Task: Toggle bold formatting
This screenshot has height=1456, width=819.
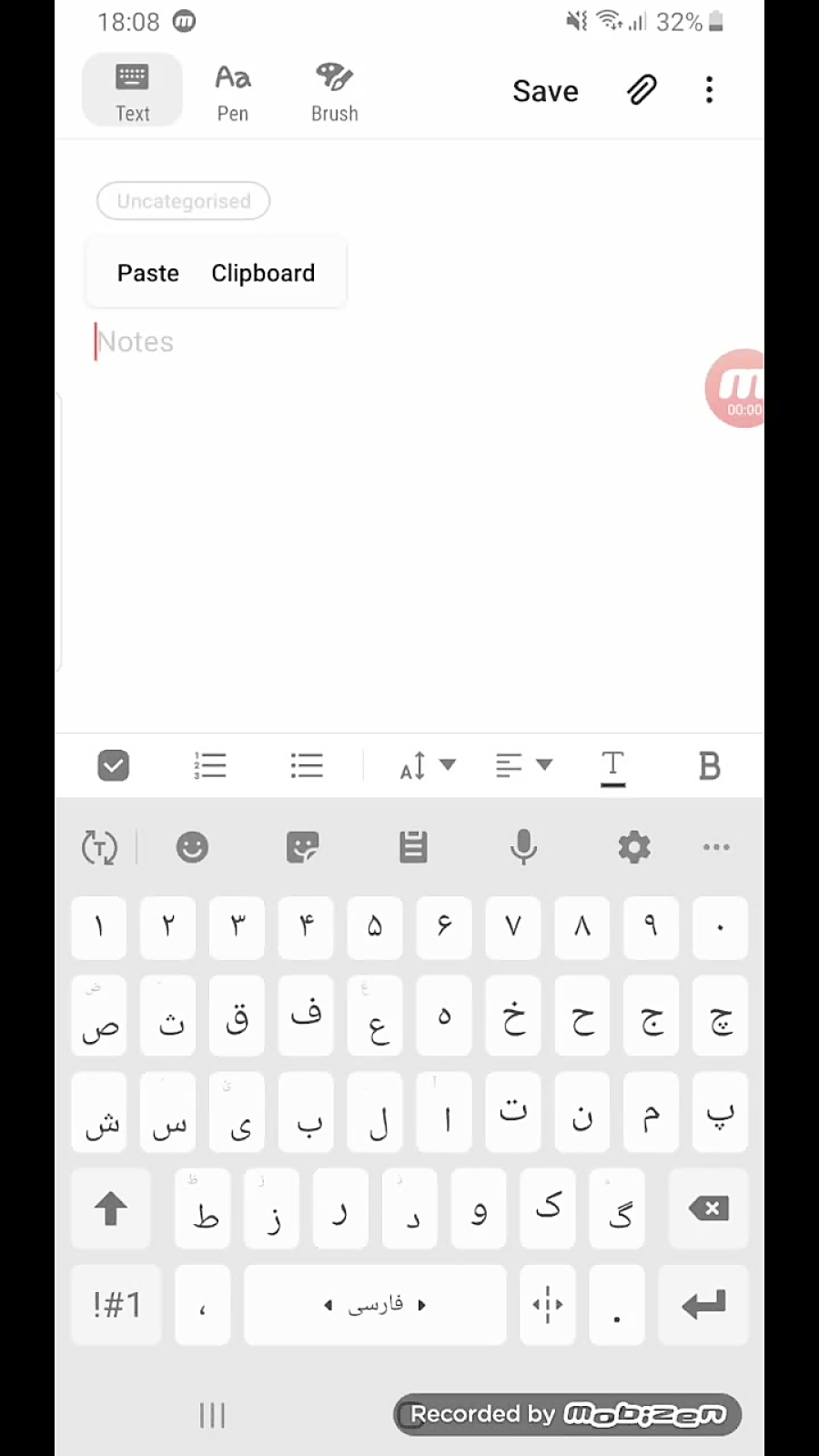Action: pos(709,766)
